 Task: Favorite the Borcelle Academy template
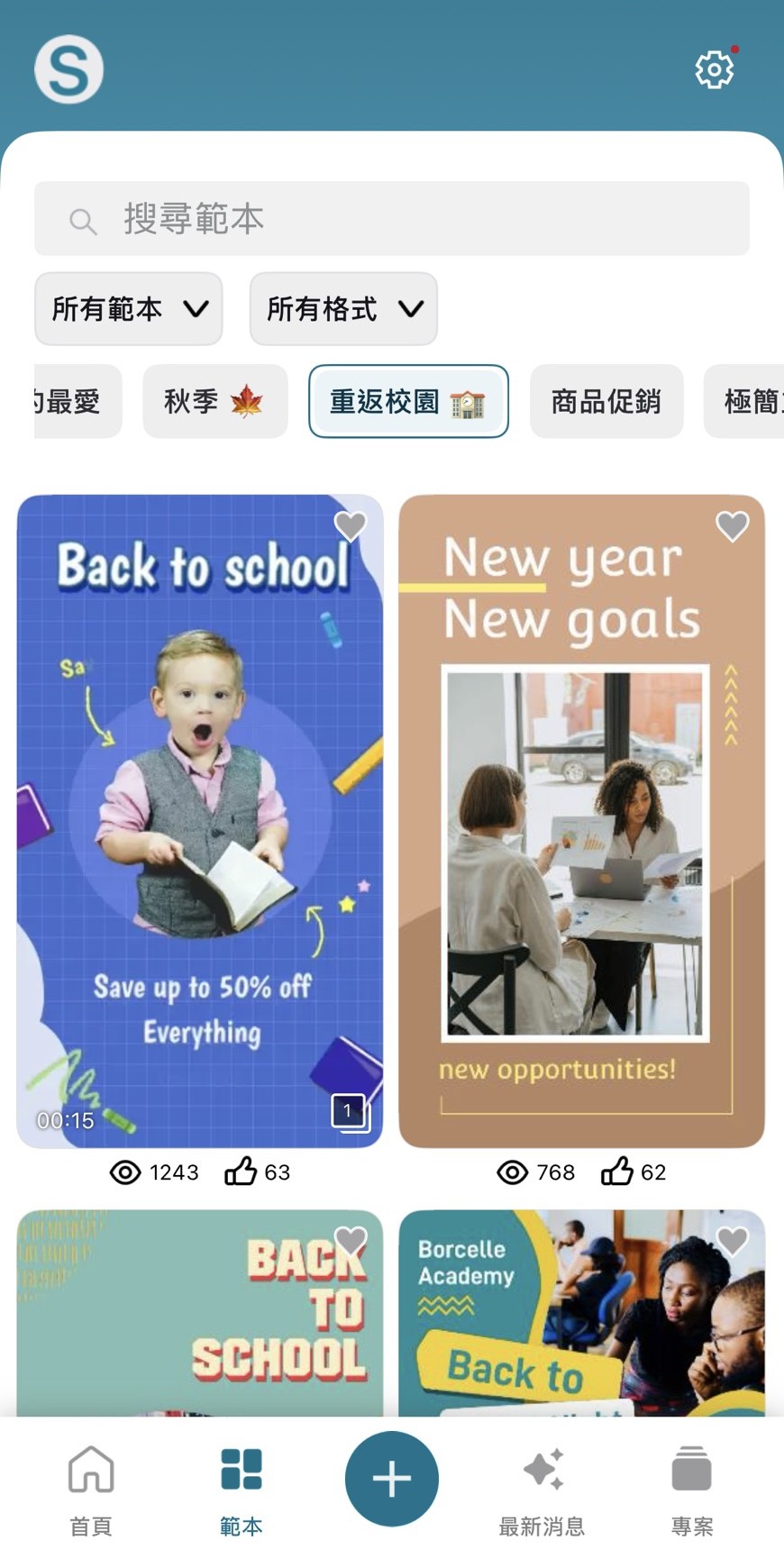(732, 1242)
